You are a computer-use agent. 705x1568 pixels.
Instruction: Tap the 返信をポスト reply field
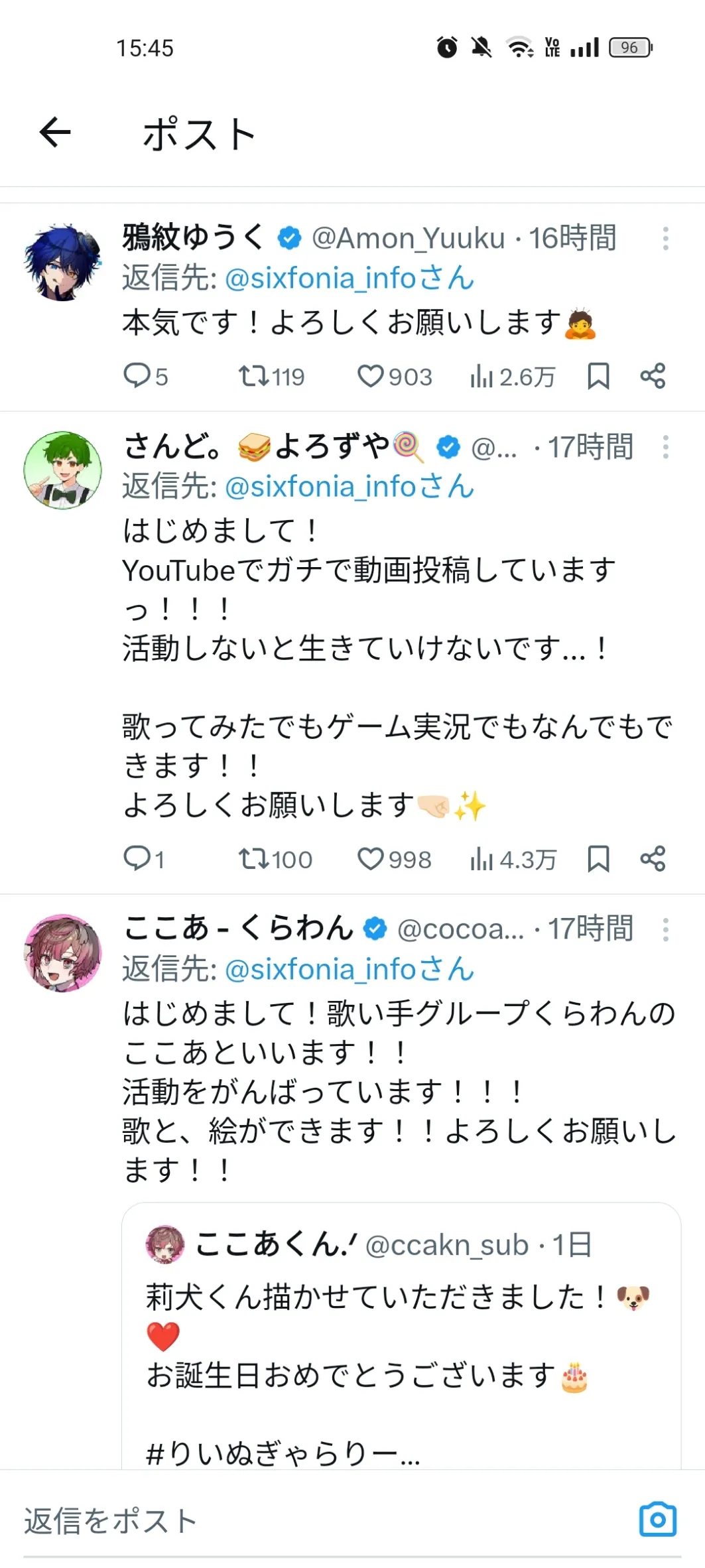pyautogui.click(x=298, y=1520)
